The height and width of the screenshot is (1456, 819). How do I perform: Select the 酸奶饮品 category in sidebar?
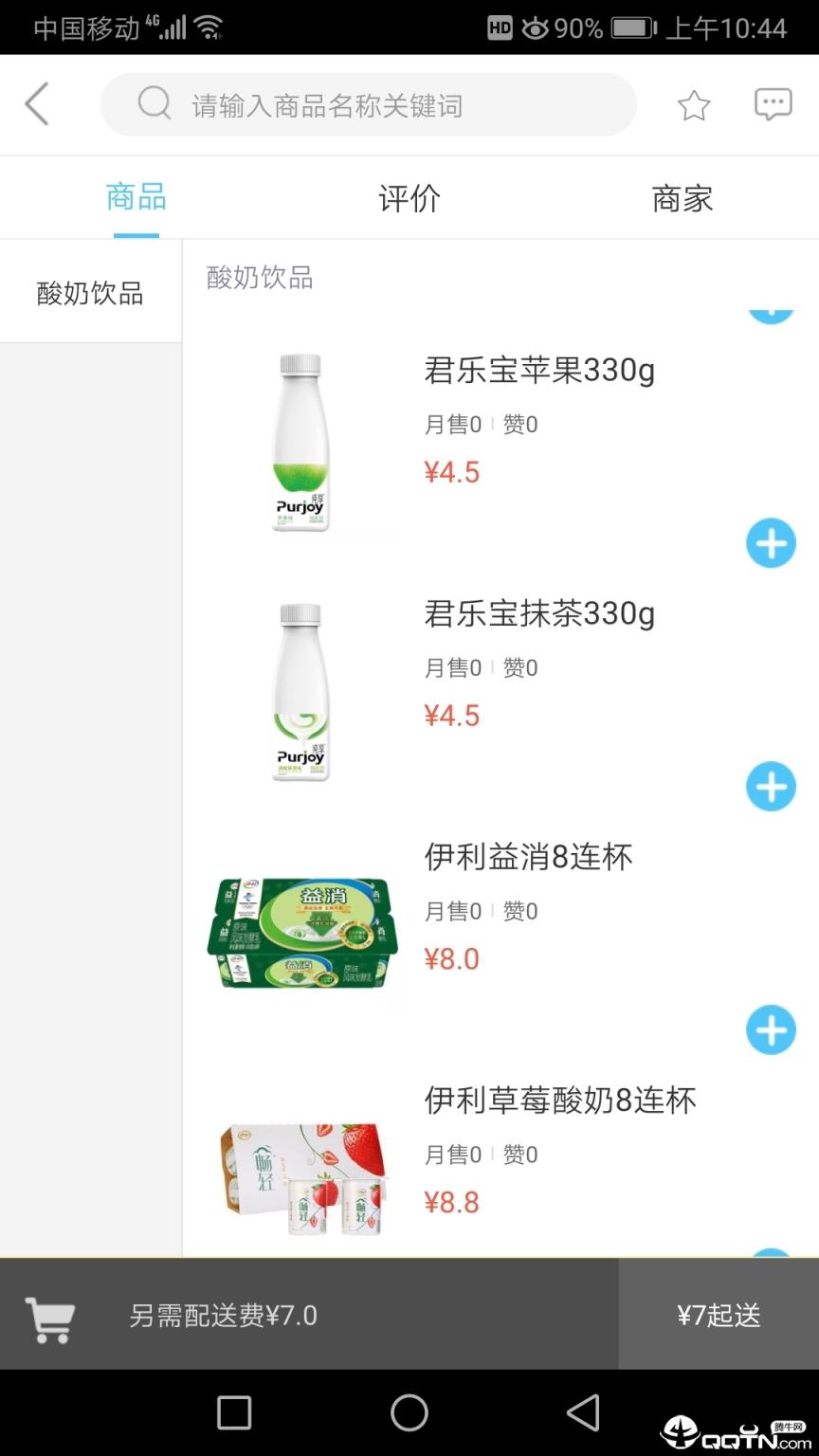coord(90,291)
